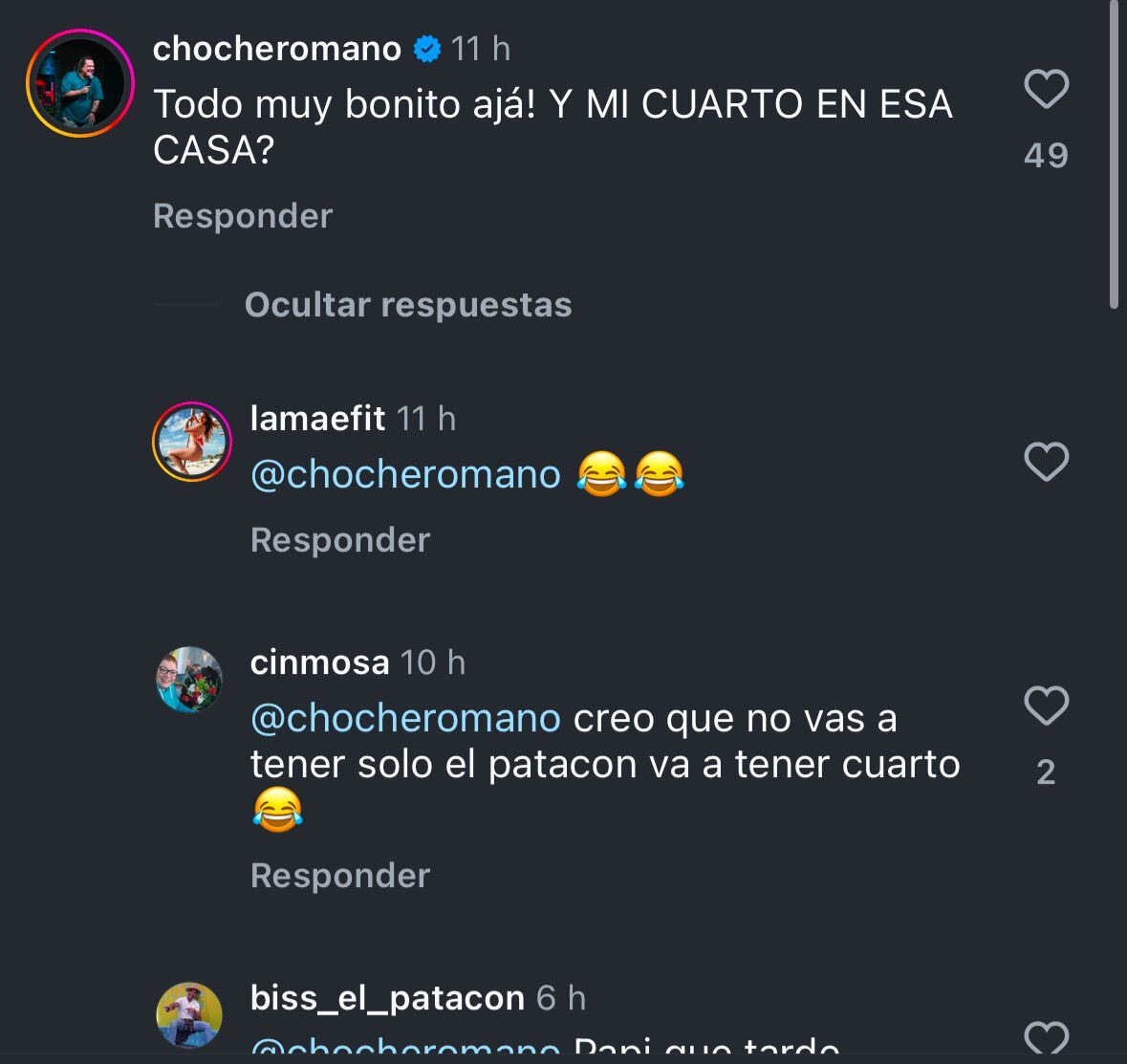Open cinmosa's profile picture
Image resolution: width=1127 pixels, height=1064 pixels.
coord(189,681)
